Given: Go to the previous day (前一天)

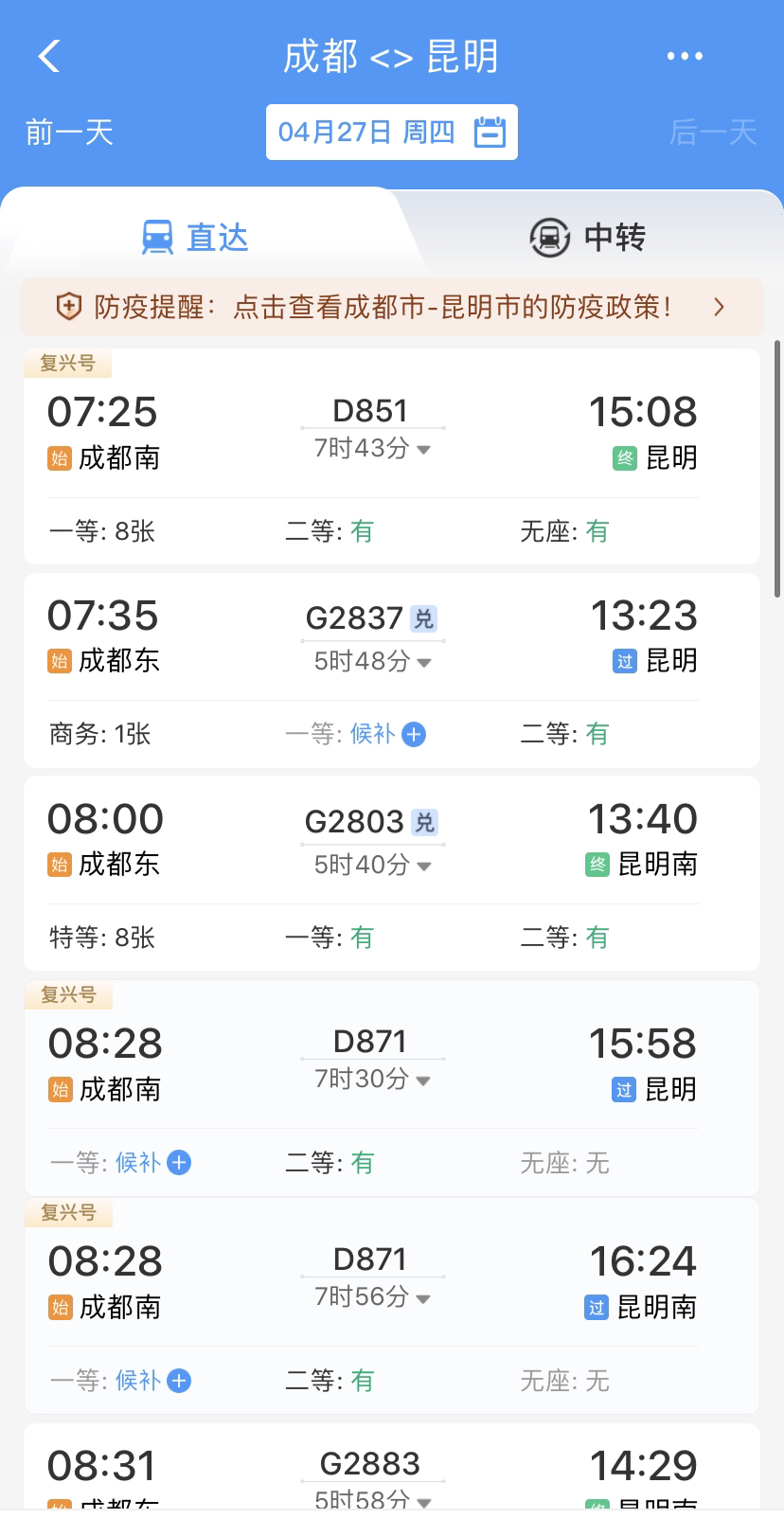Looking at the screenshot, I should coord(69,132).
